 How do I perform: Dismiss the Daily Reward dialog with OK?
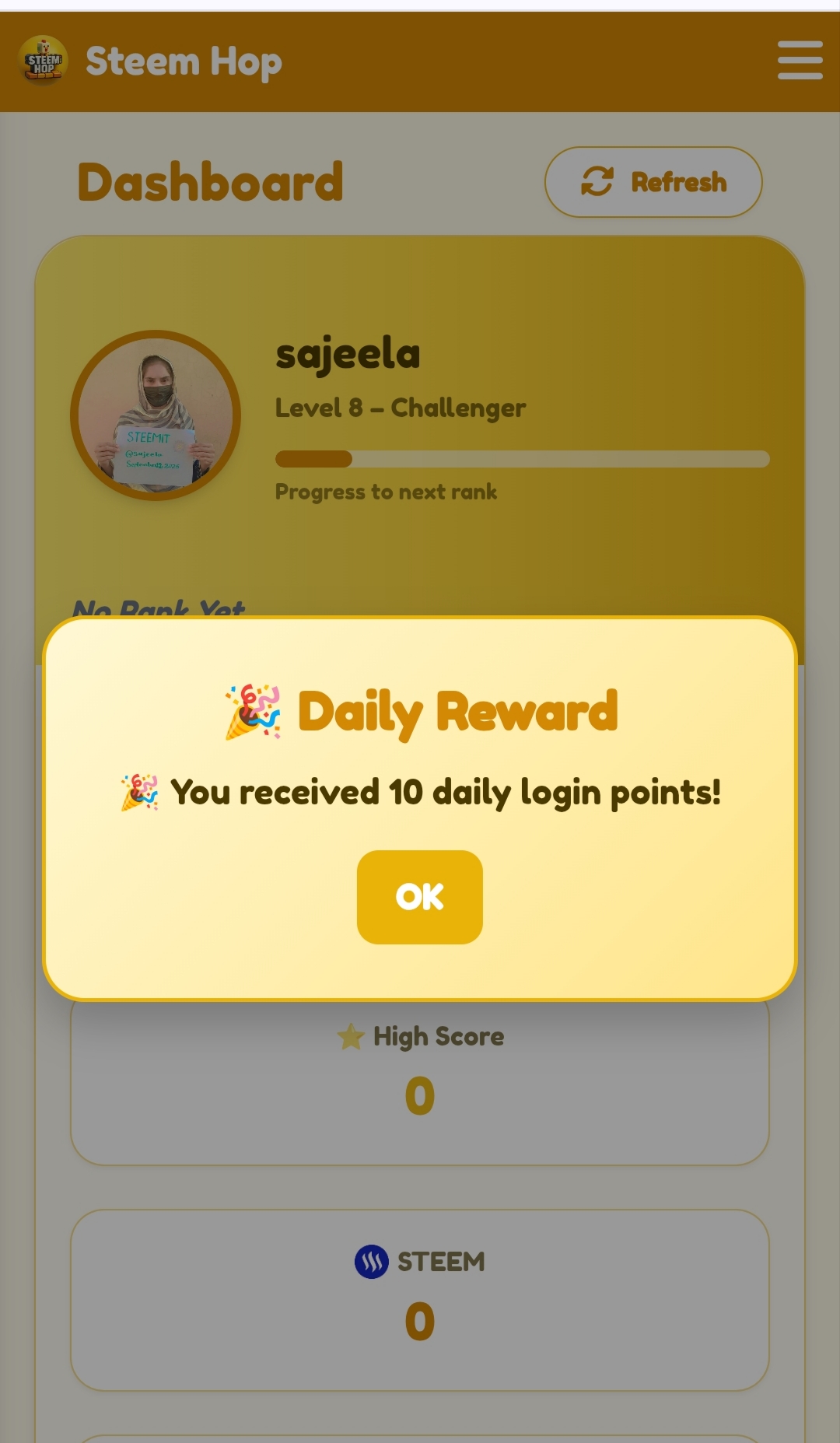419,897
